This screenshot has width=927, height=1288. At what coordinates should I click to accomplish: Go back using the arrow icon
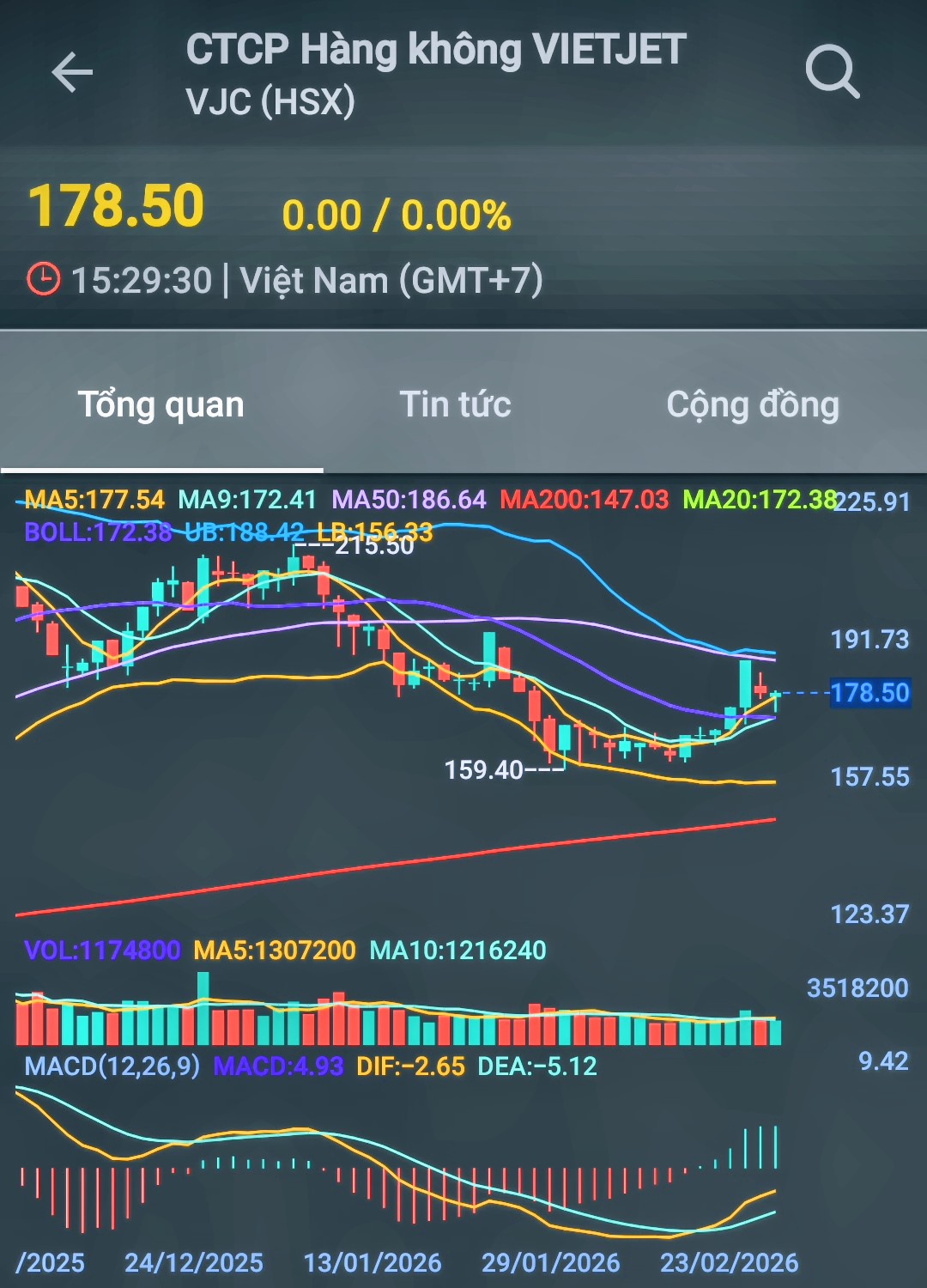[x=72, y=72]
